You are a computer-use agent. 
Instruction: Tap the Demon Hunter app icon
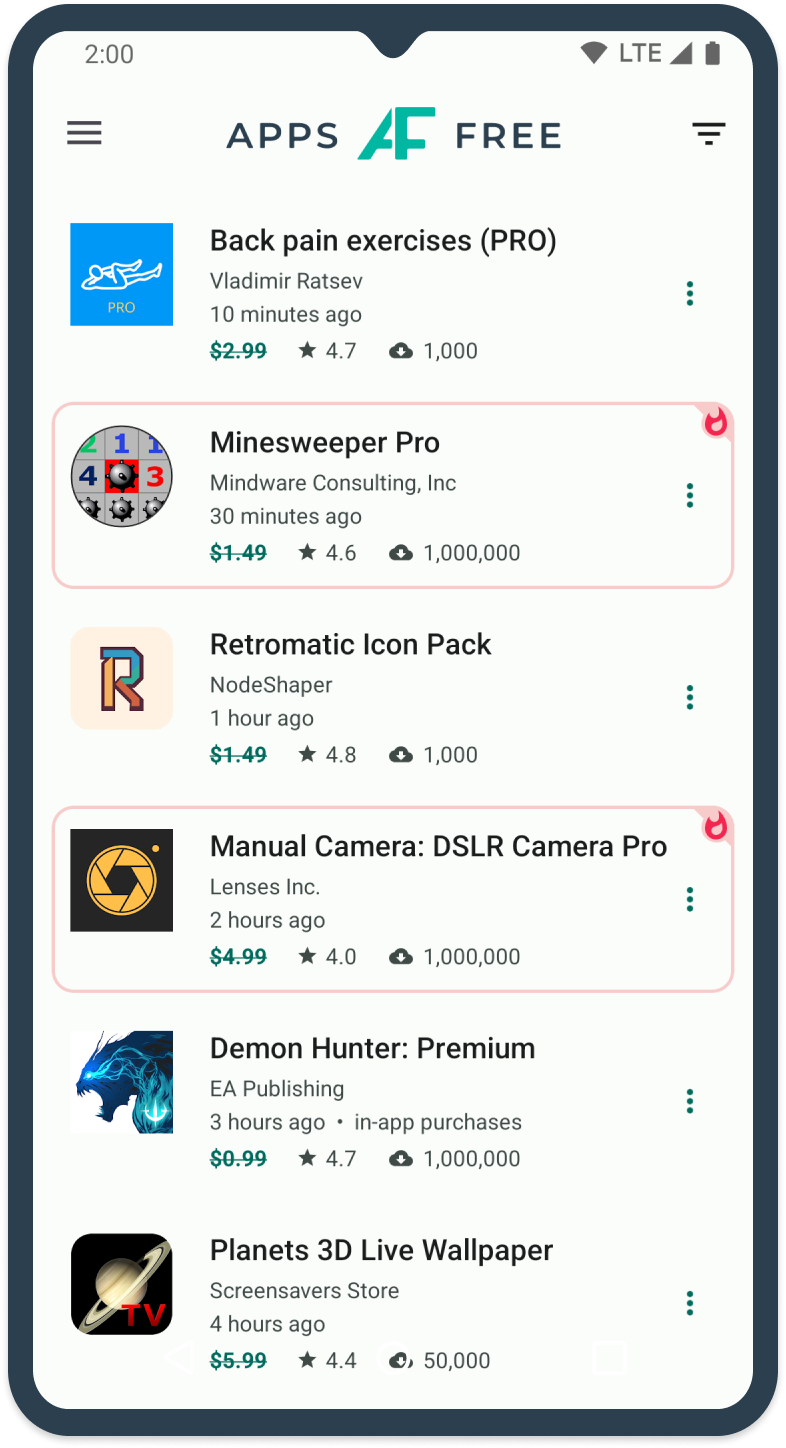click(x=121, y=1081)
